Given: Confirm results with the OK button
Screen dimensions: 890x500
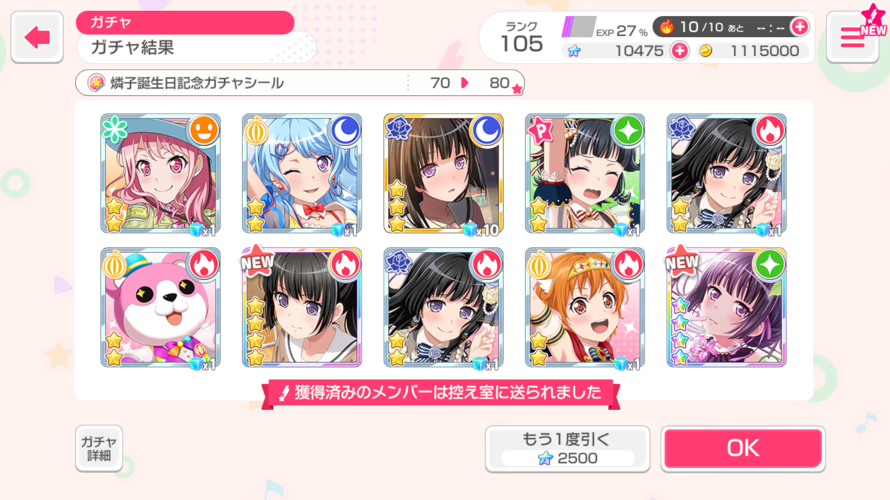Looking at the screenshot, I should point(742,448).
